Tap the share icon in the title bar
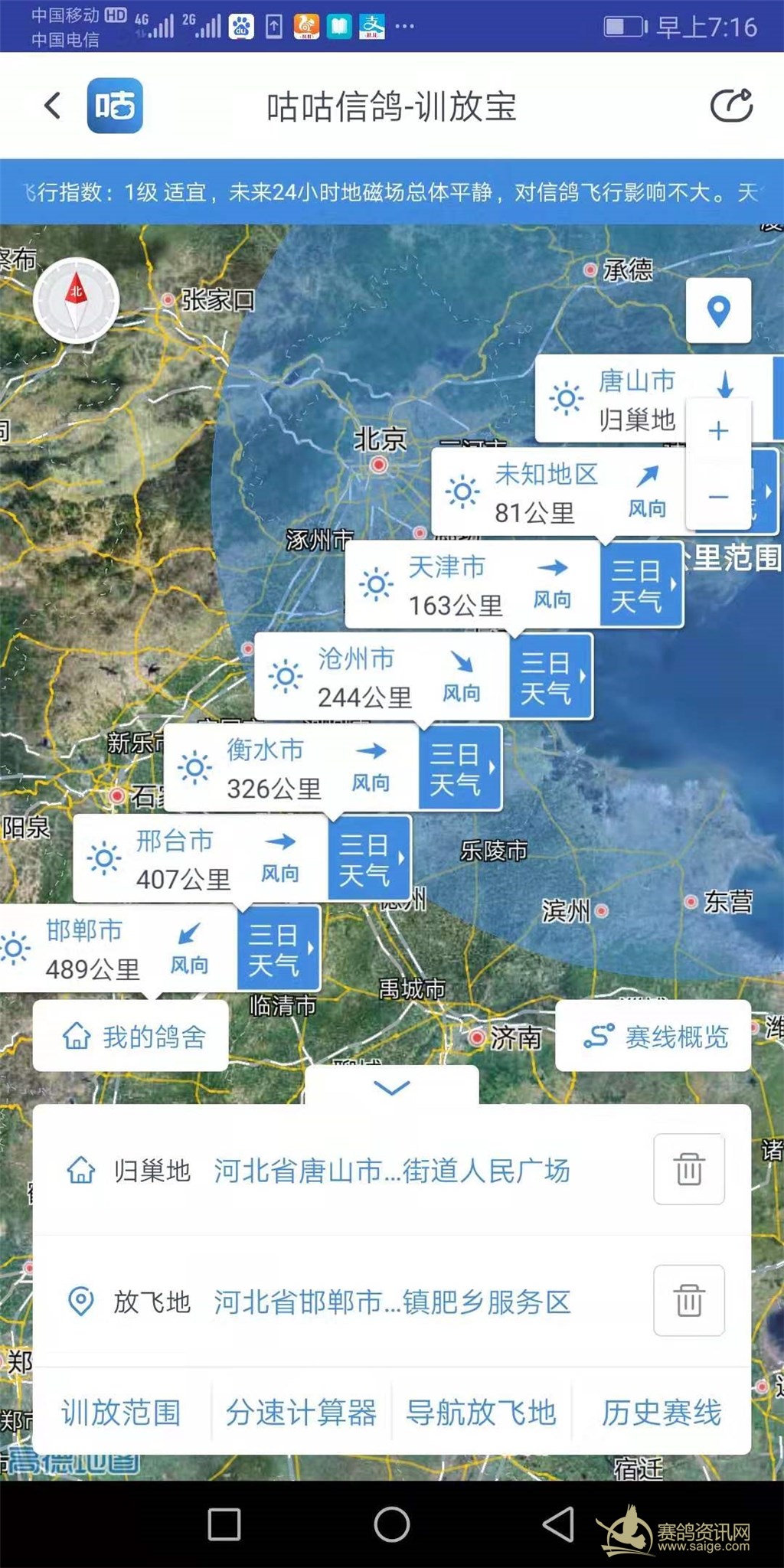Screen dimensions: 784x1568 731,106
